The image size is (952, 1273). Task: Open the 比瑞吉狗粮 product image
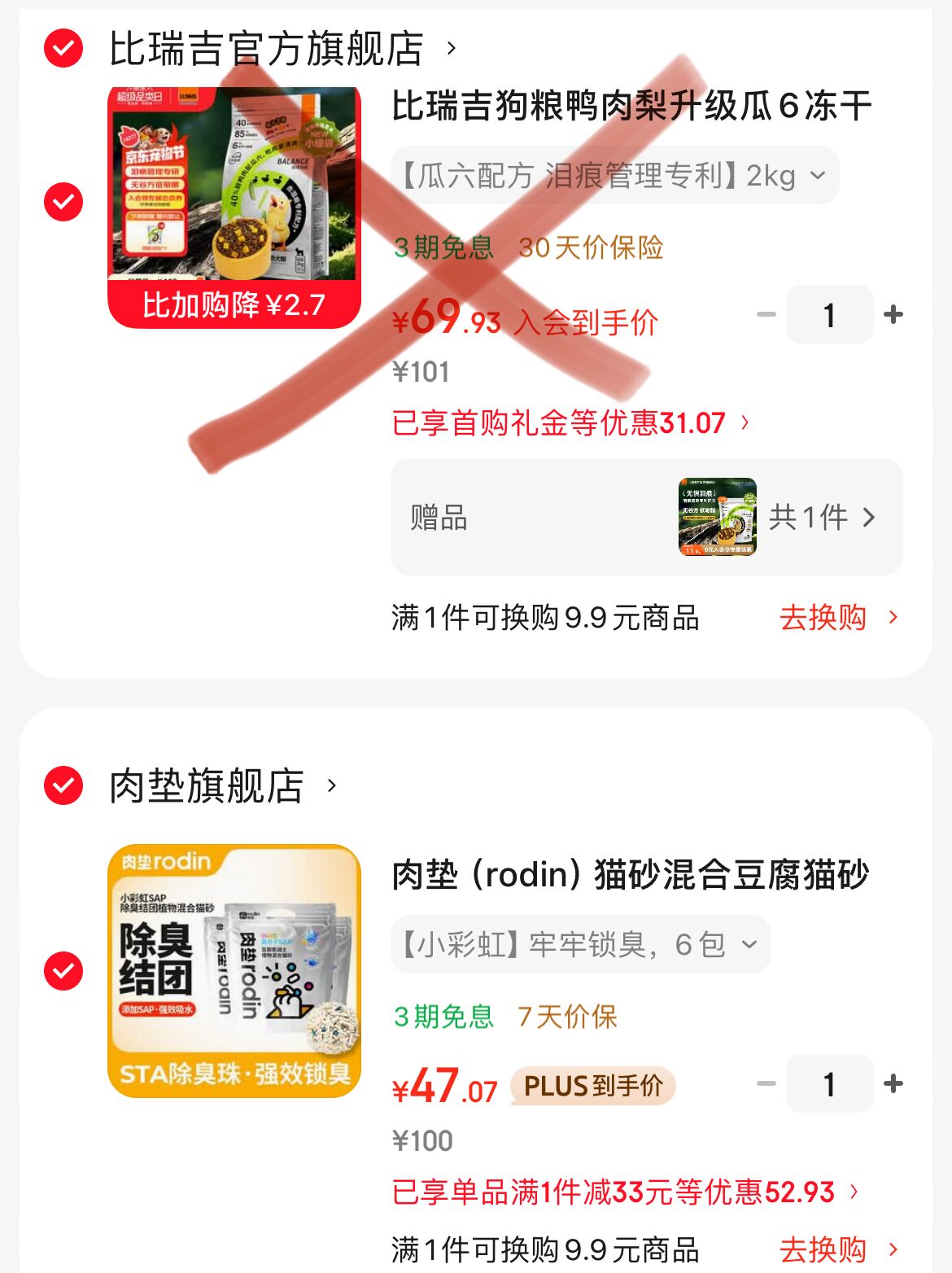234,208
